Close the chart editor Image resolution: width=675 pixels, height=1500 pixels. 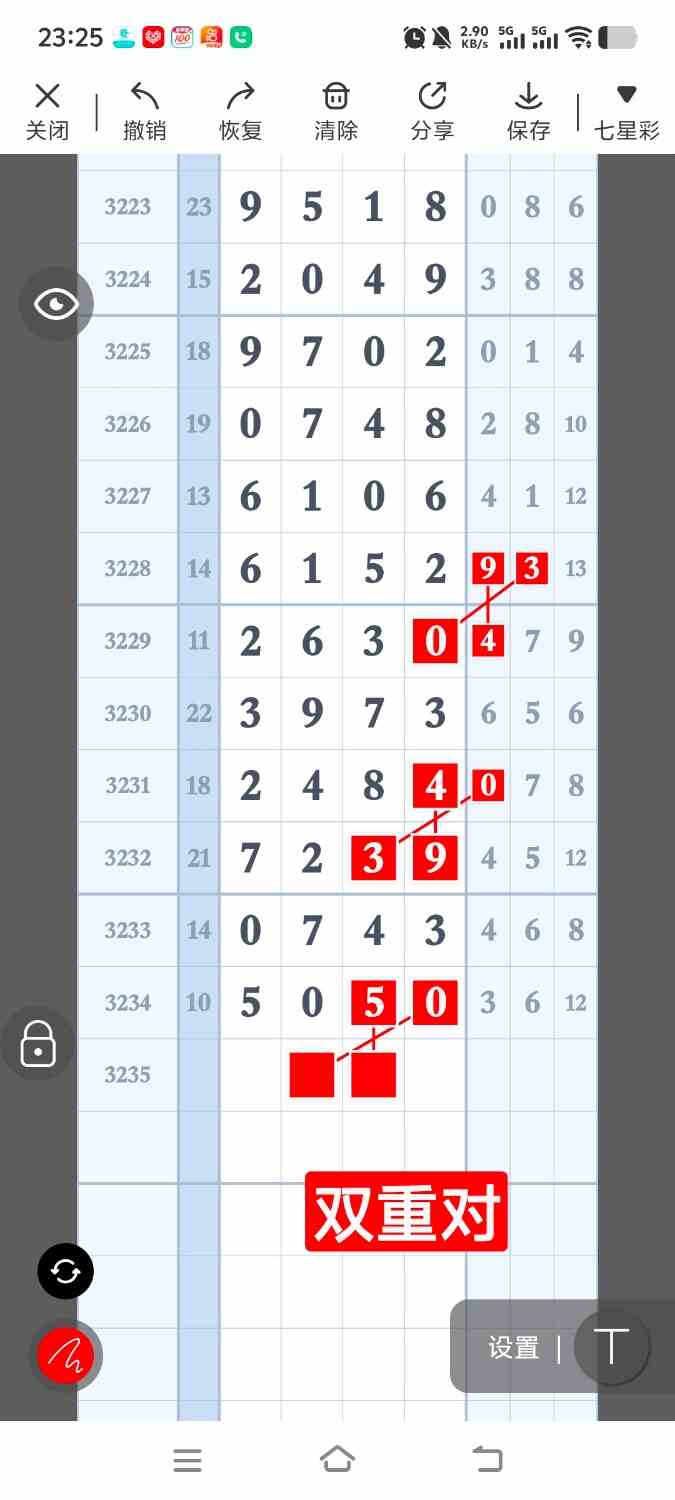47,111
